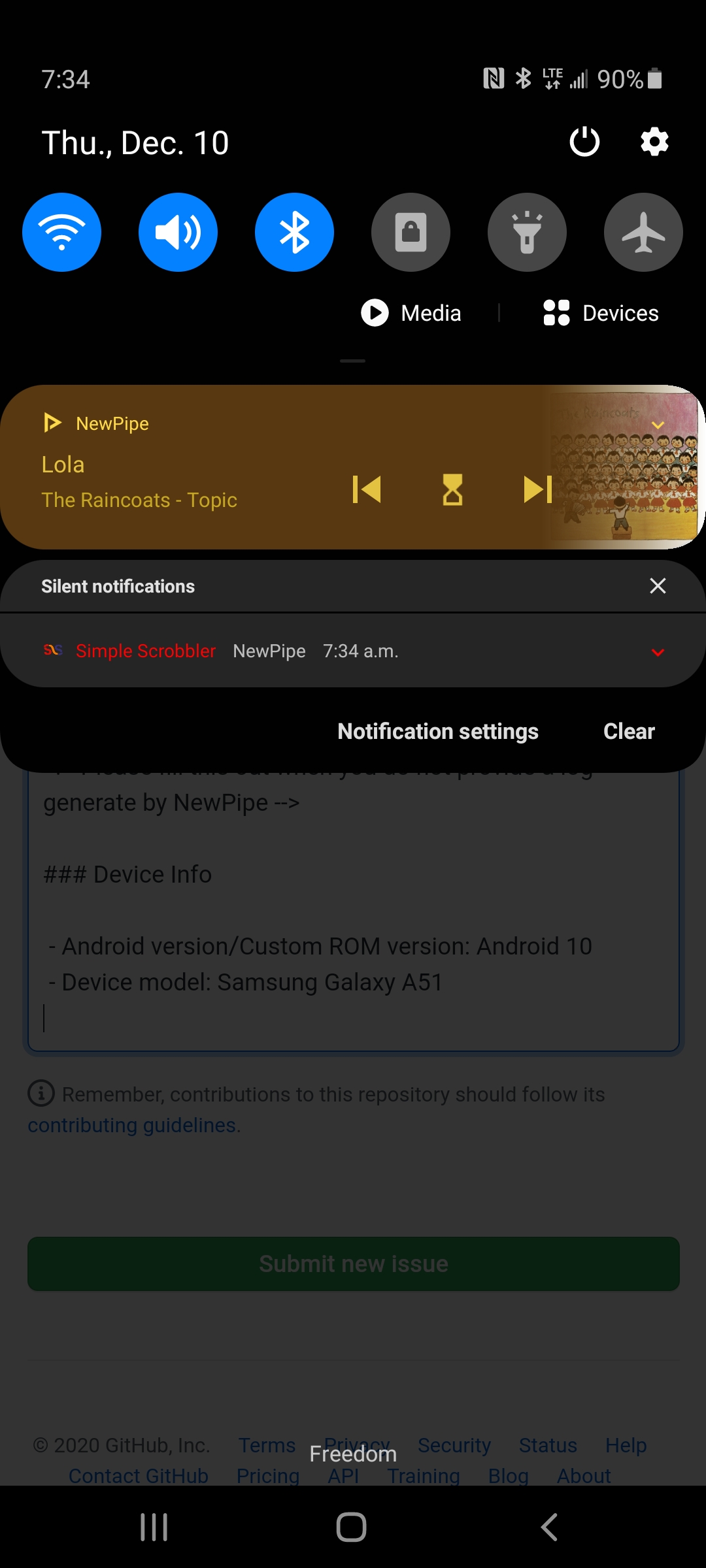Tap the system back button
Image resolution: width=706 pixels, height=1568 pixels.
click(549, 1527)
